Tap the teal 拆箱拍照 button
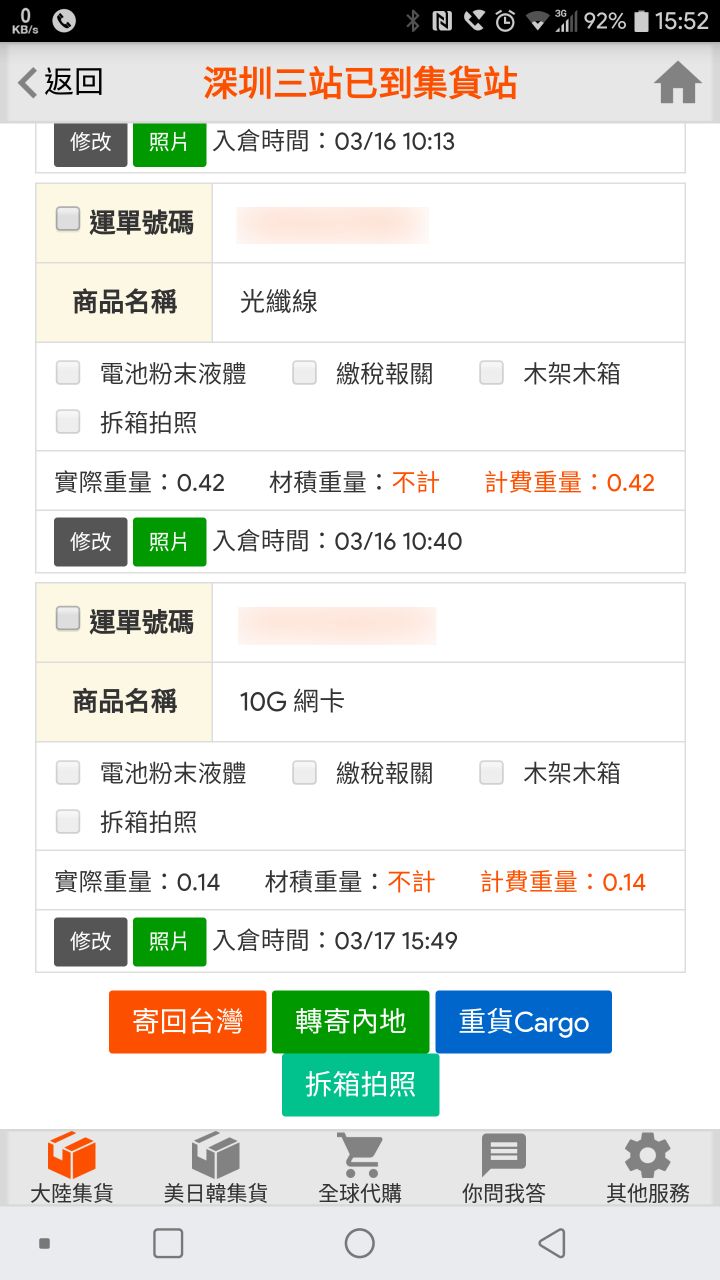Image resolution: width=720 pixels, height=1280 pixels. (x=360, y=1085)
